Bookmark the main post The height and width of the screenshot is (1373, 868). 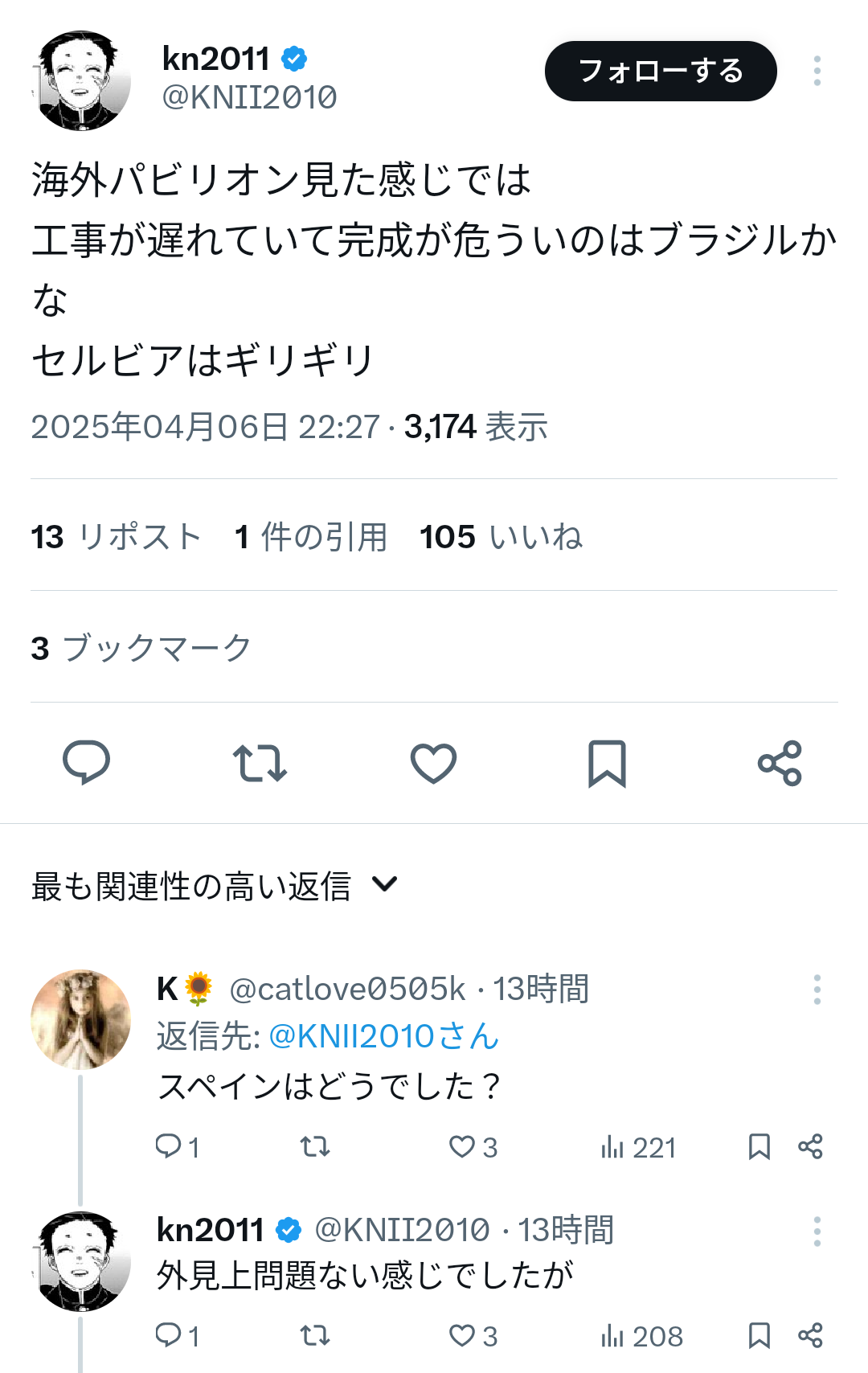tap(607, 762)
